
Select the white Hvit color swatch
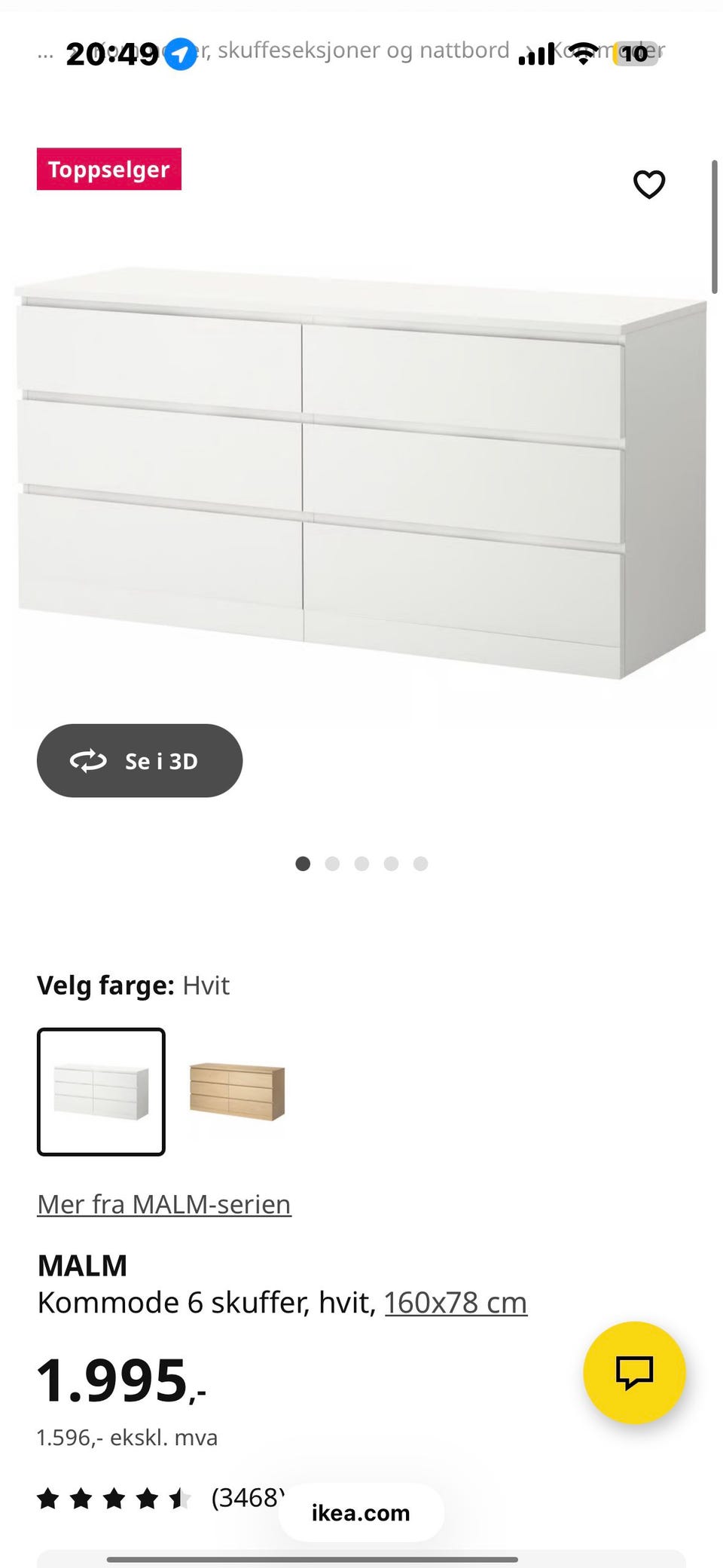pyautogui.click(x=101, y=1092)
